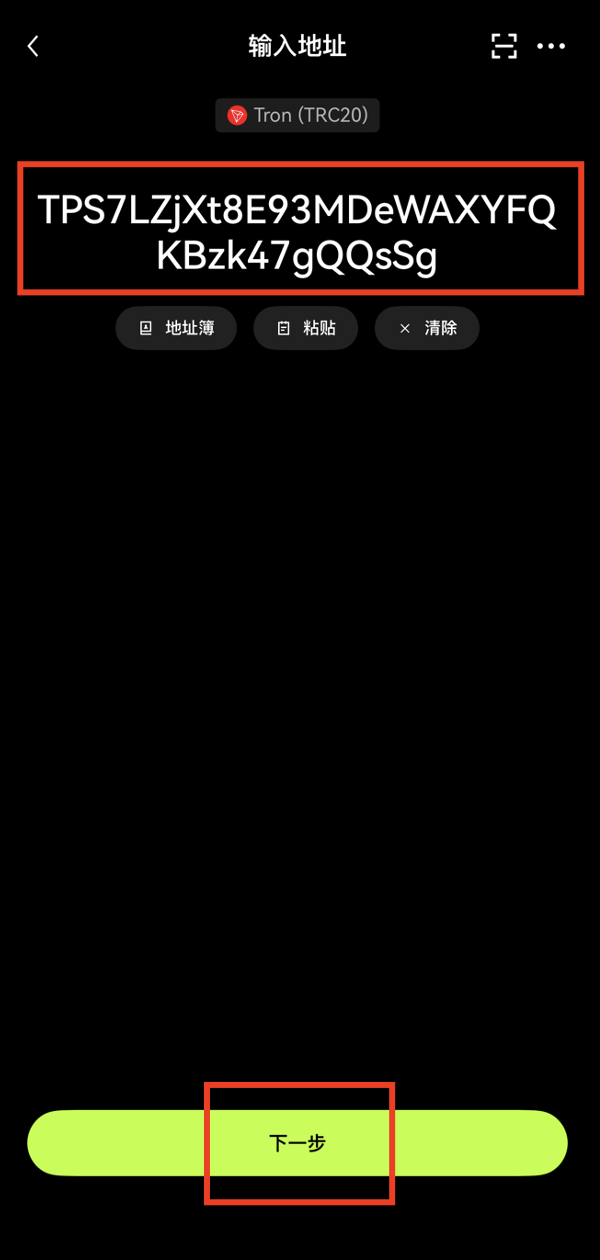The image size is (600, 1260).
Task: Open the three-dot overflow menu
Action: [552, 46]
